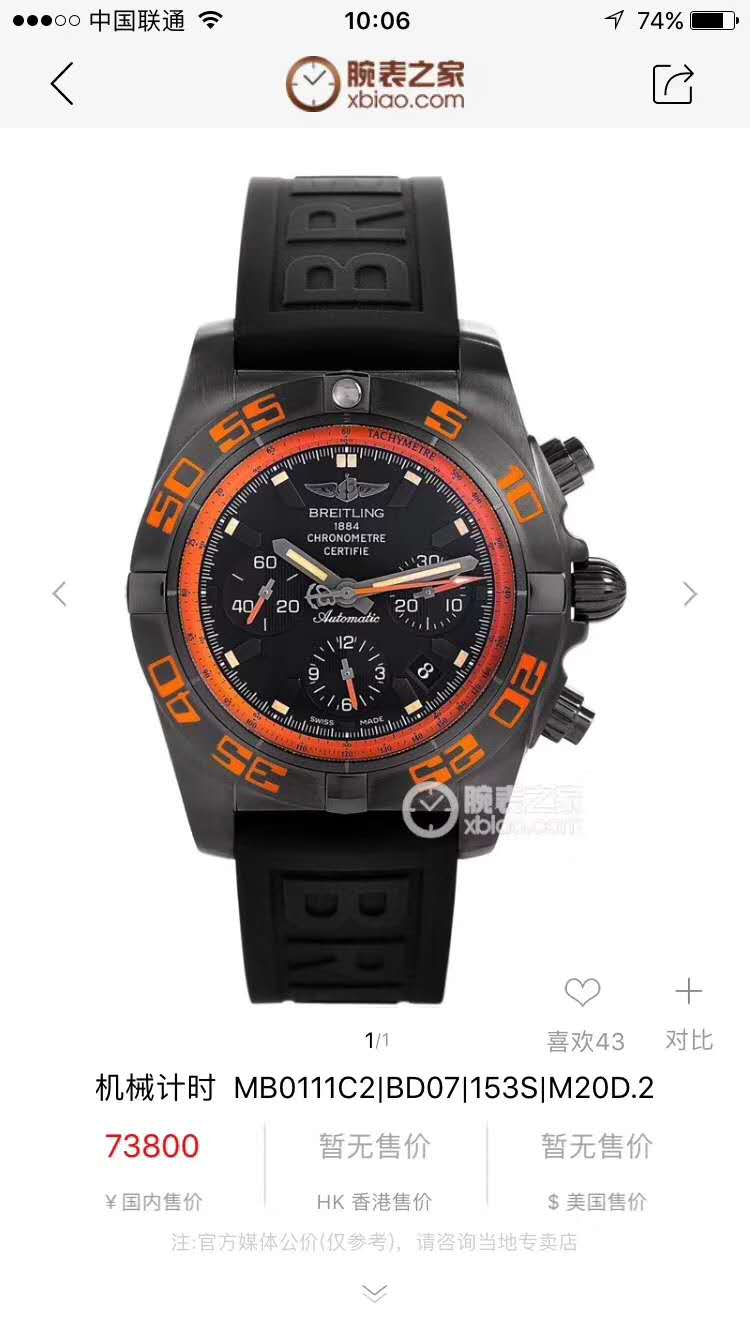Show the next watch photo

coord(690,594)
